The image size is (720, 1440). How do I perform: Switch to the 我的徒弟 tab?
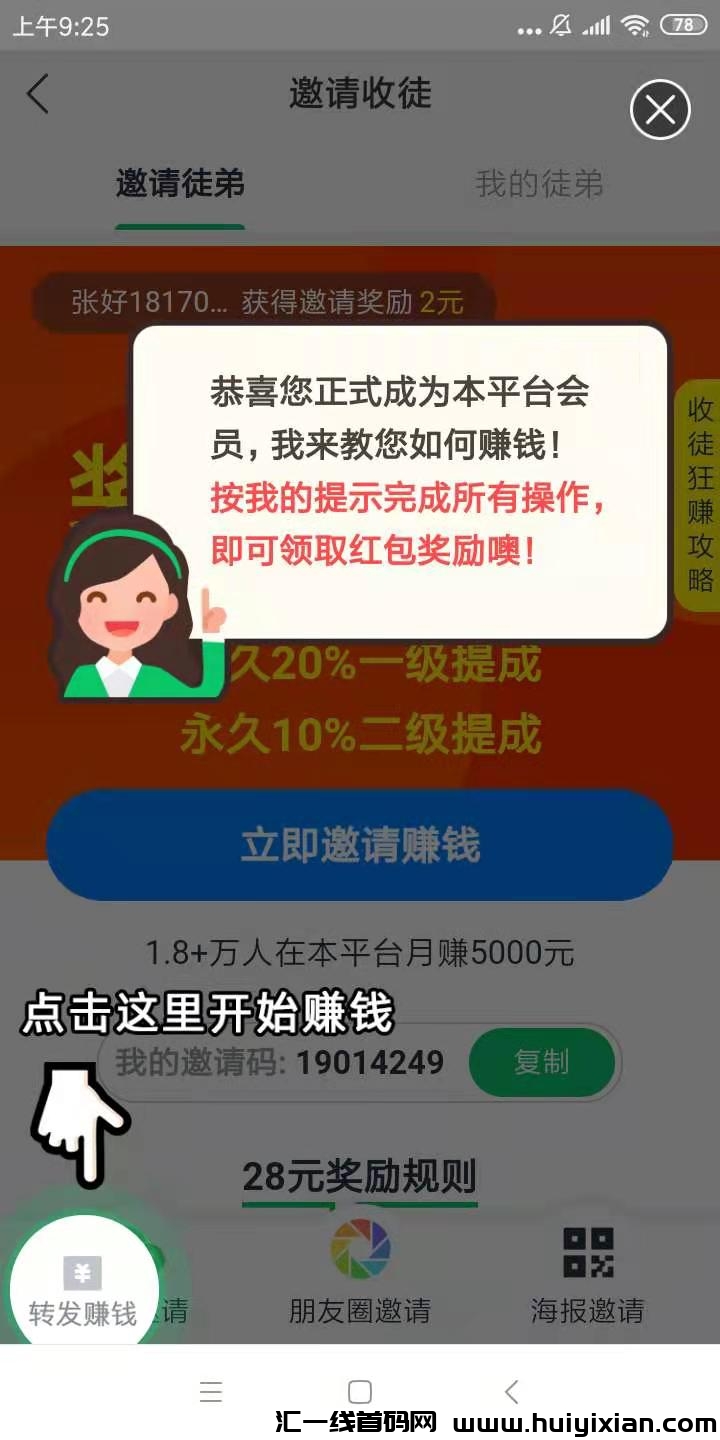pyautogui.click(x=539, y=184)
